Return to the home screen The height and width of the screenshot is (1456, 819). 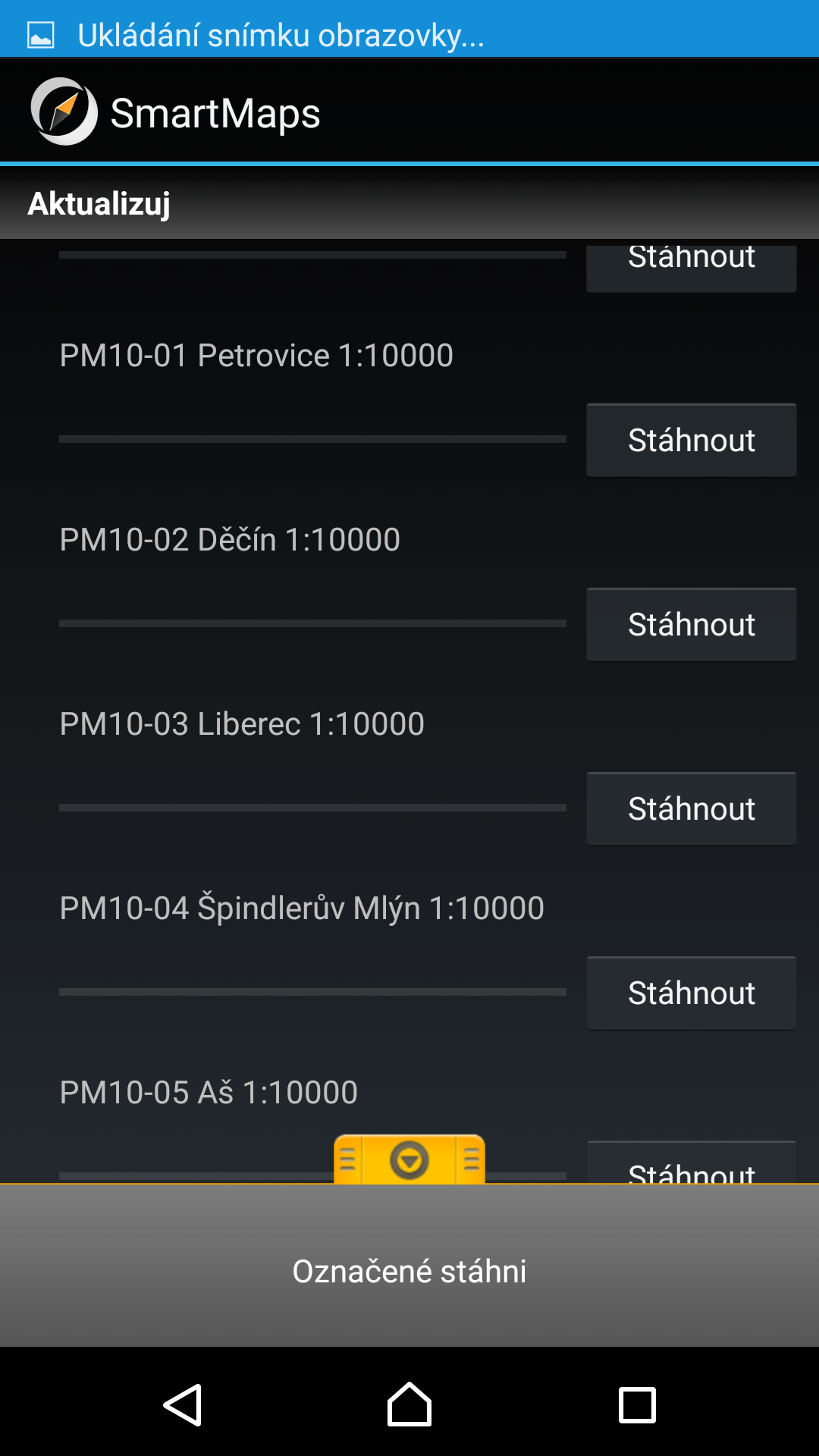click(409, 1404)
